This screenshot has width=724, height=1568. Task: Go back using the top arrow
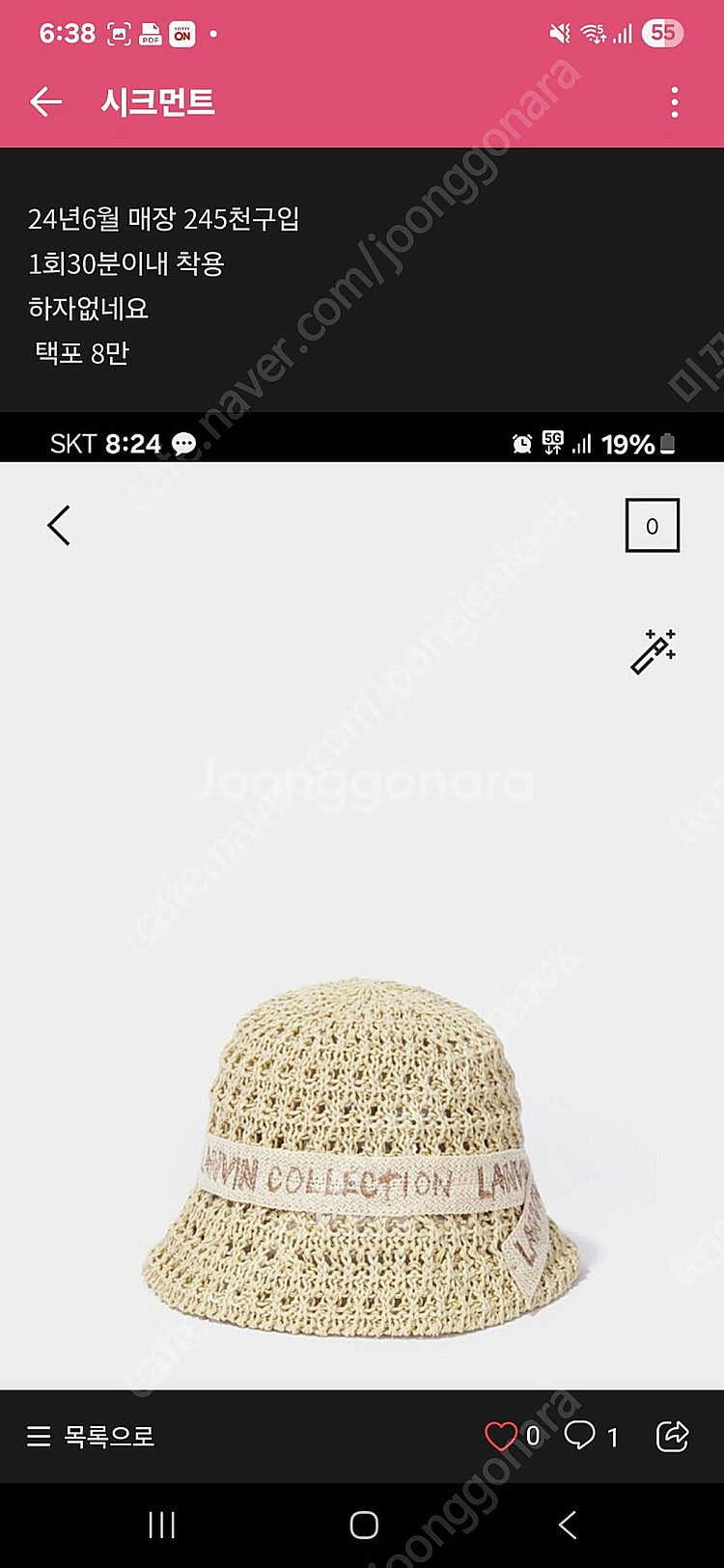(x=46, y=101)
